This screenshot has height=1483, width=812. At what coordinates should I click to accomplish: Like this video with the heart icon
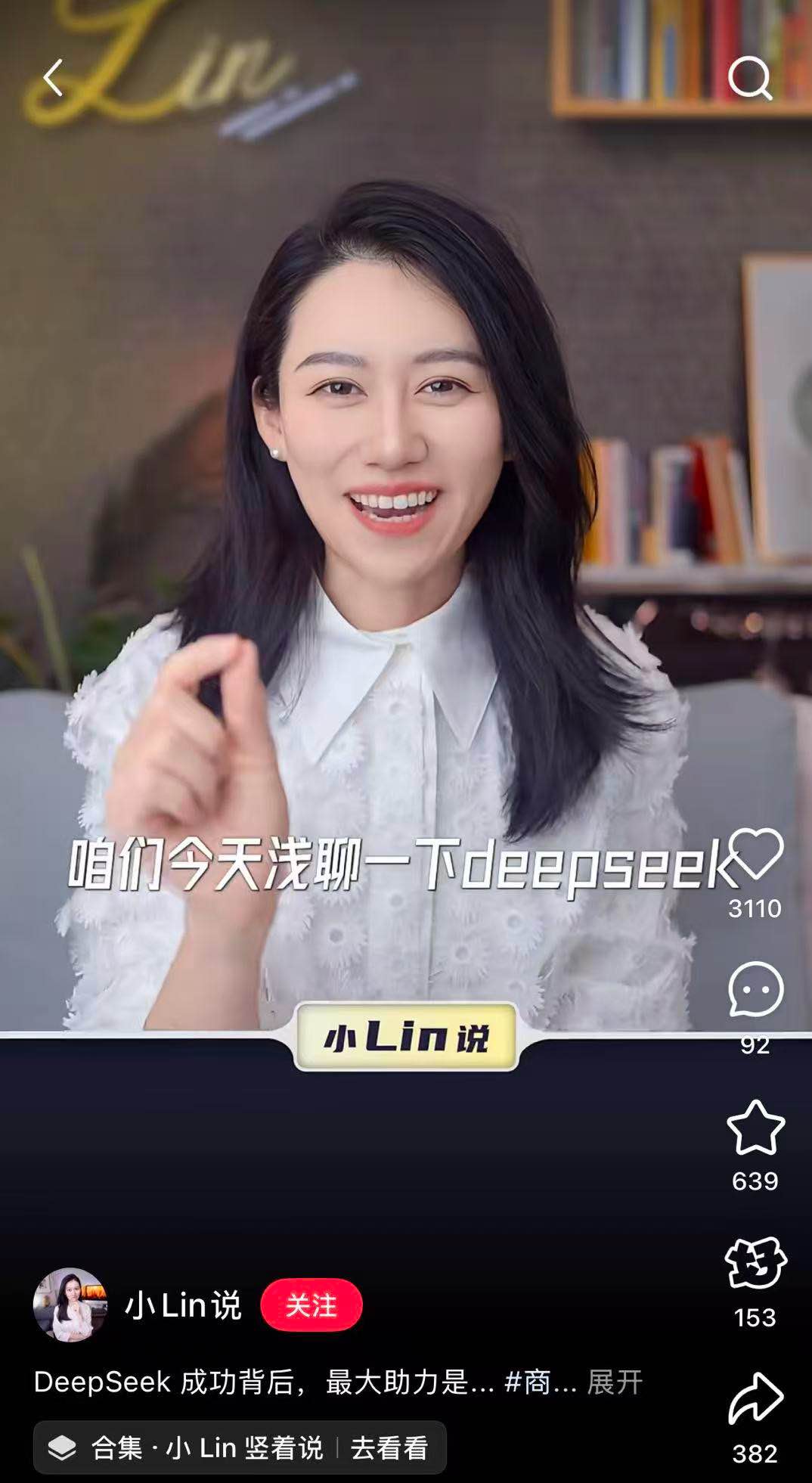pyautogui.click(x=755, y=854)
